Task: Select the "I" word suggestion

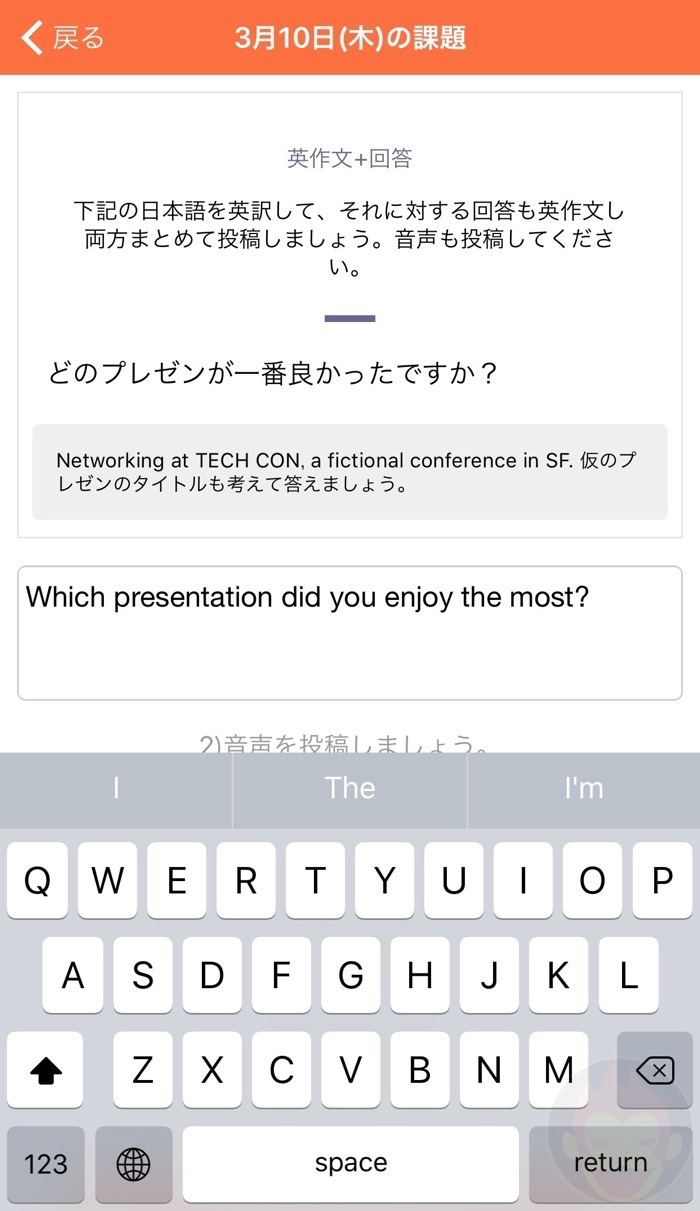Action: pyautogui.click(x=116, y=788)
